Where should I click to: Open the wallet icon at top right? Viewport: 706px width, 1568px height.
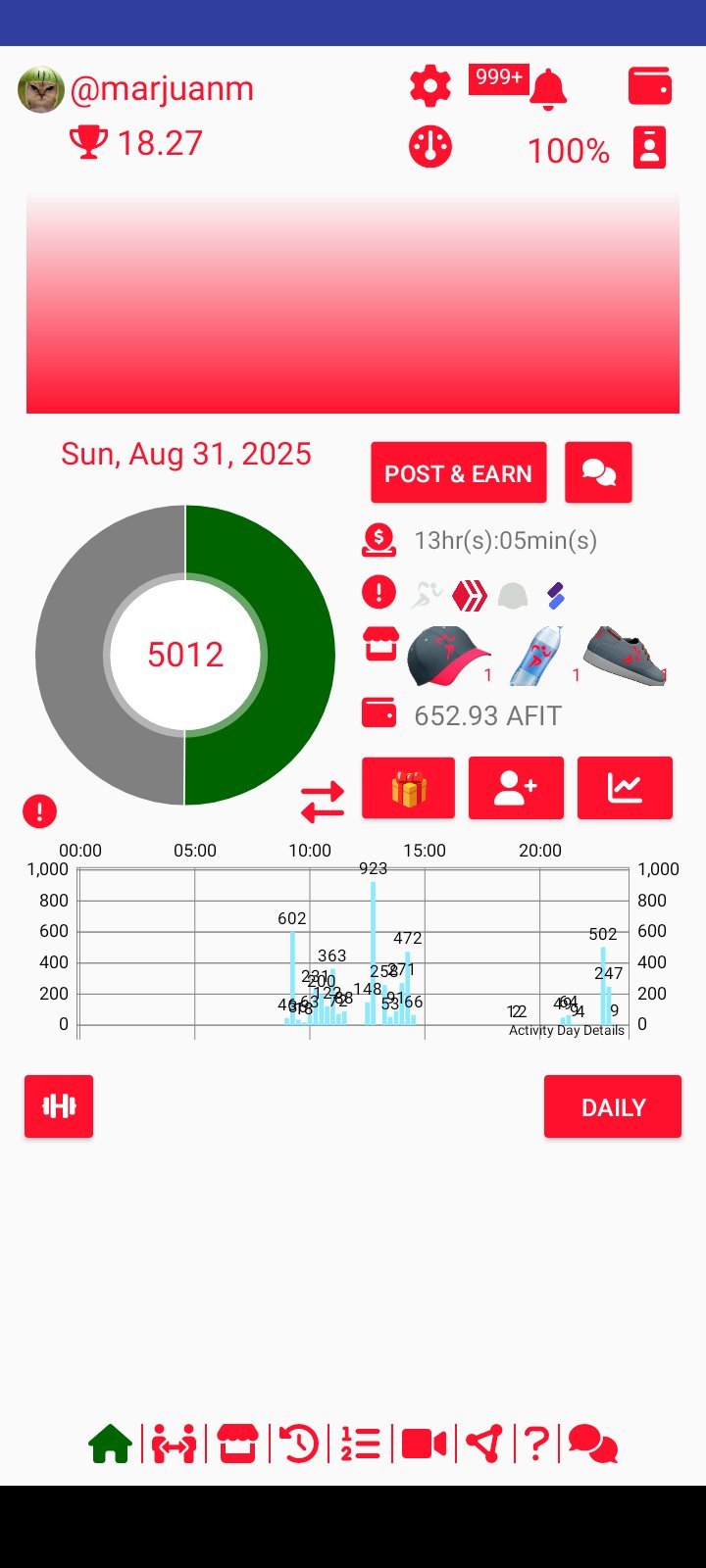coord(650,86)
